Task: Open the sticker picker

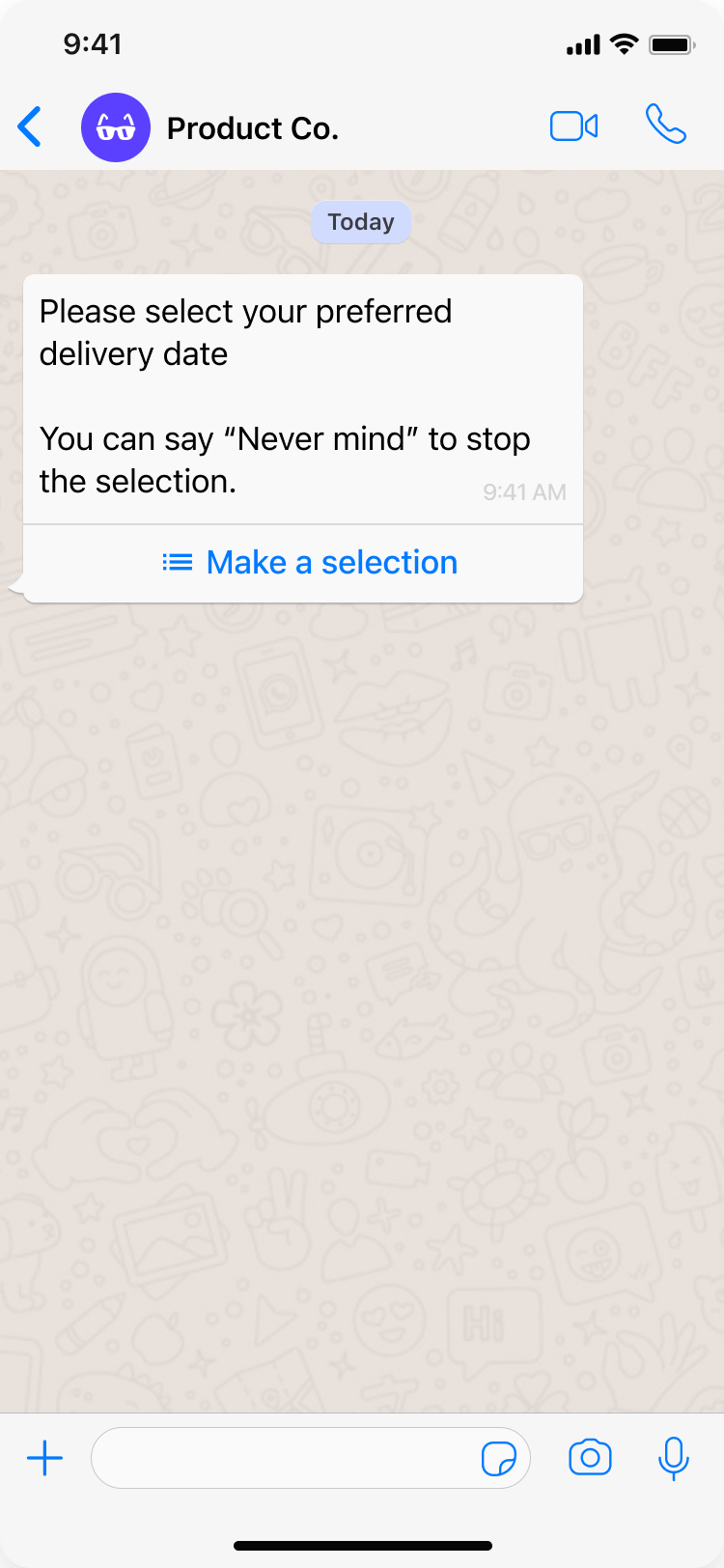Action: pyautogui.click(x=498, y=1459)
